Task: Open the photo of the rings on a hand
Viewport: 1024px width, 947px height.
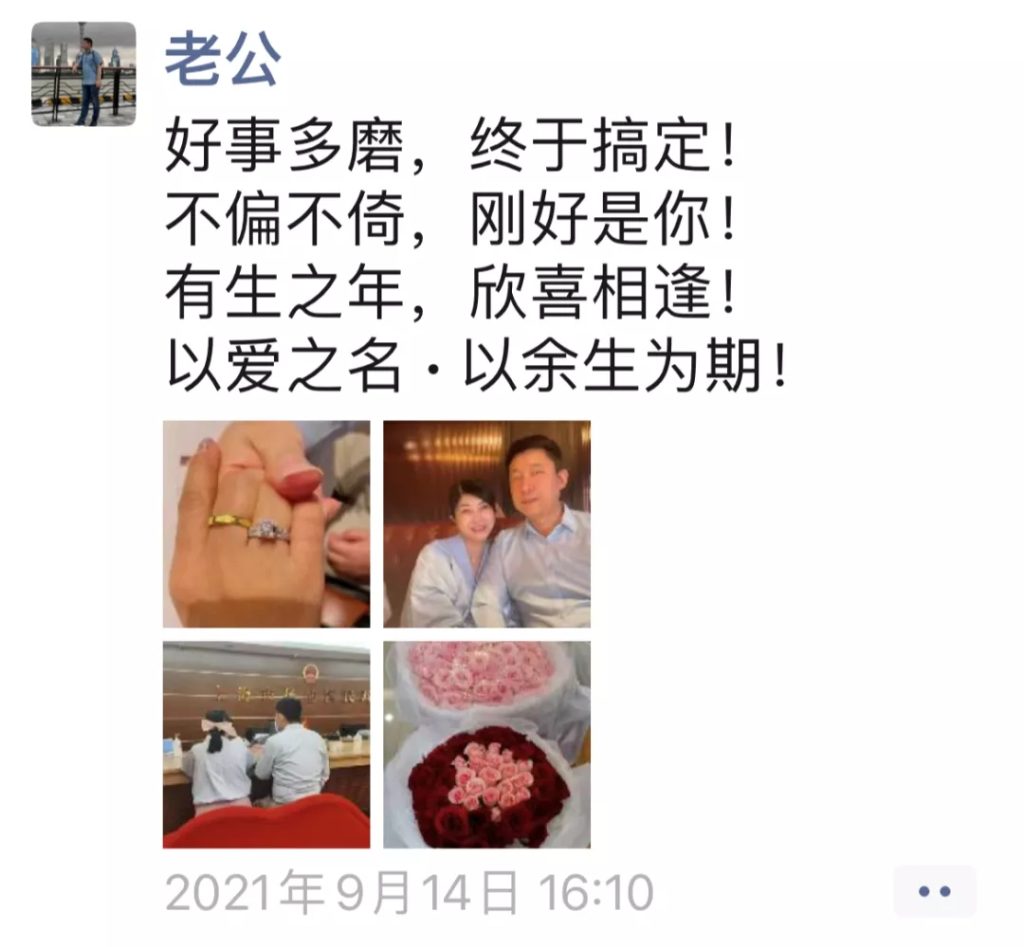Action: pos(266,524)
